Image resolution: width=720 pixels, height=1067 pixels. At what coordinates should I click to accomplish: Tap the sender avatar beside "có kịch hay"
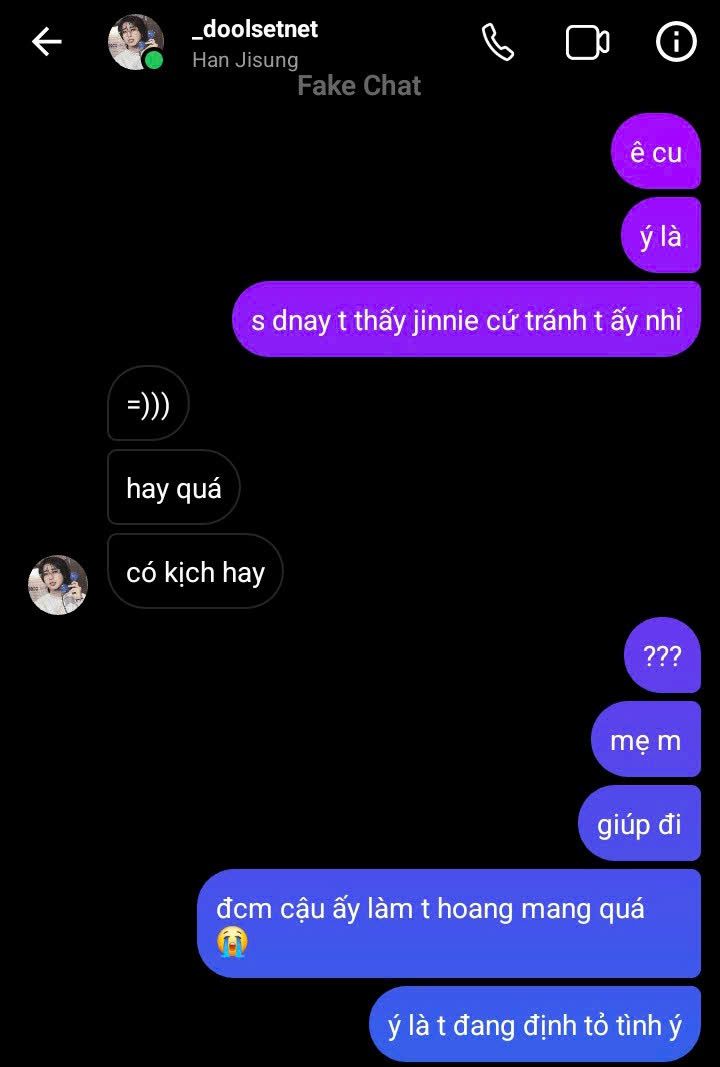[x=58, y=585]
